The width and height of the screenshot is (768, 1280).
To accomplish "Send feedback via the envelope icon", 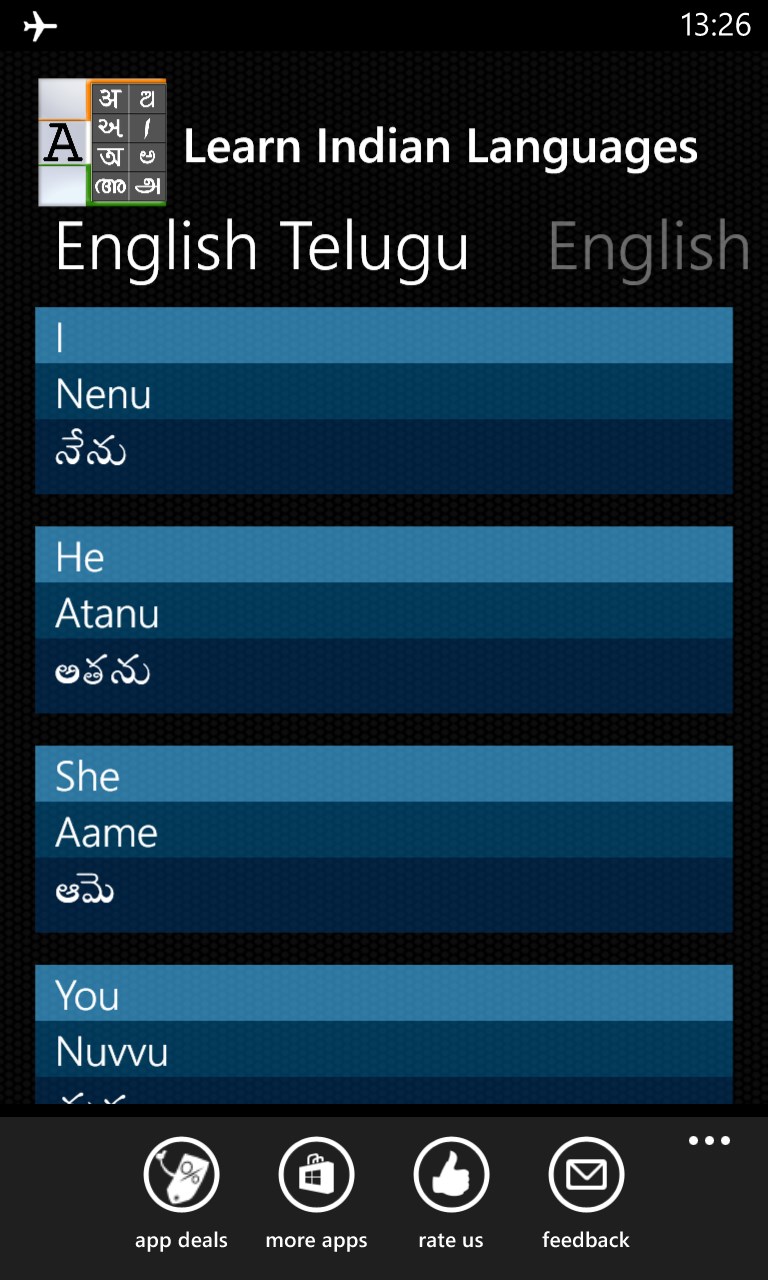I will 586,1175.
